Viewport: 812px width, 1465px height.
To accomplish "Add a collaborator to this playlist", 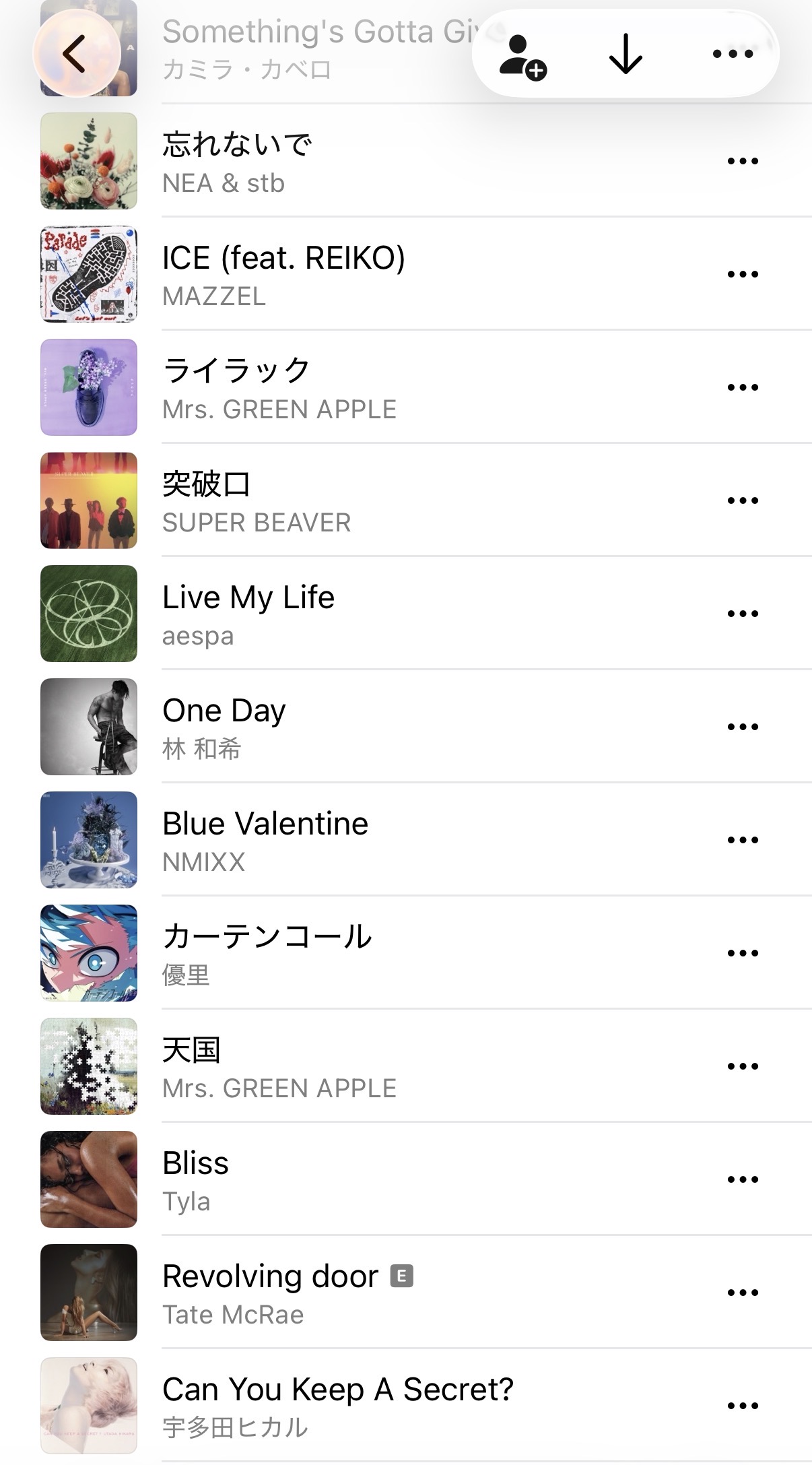I will point(522,57).
